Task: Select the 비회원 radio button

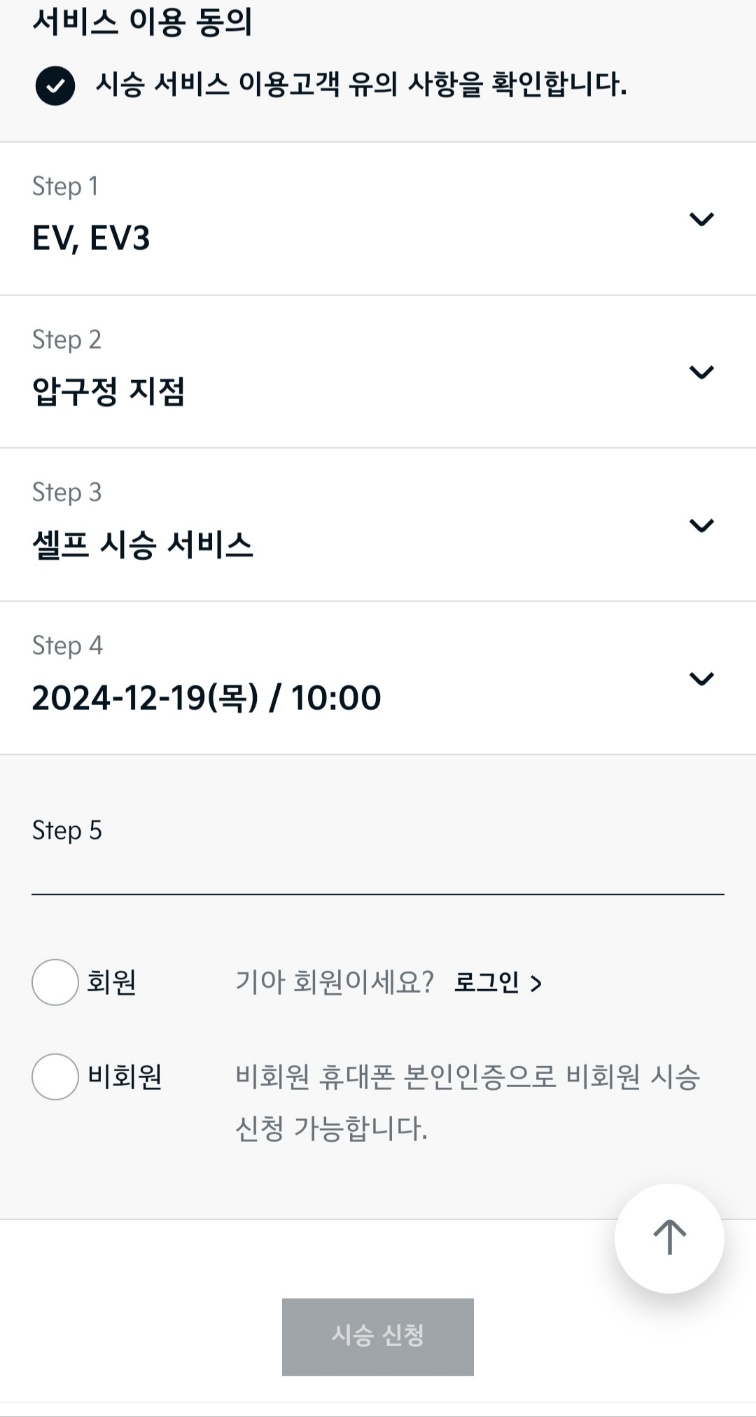Action: [x=55, y=1077]
